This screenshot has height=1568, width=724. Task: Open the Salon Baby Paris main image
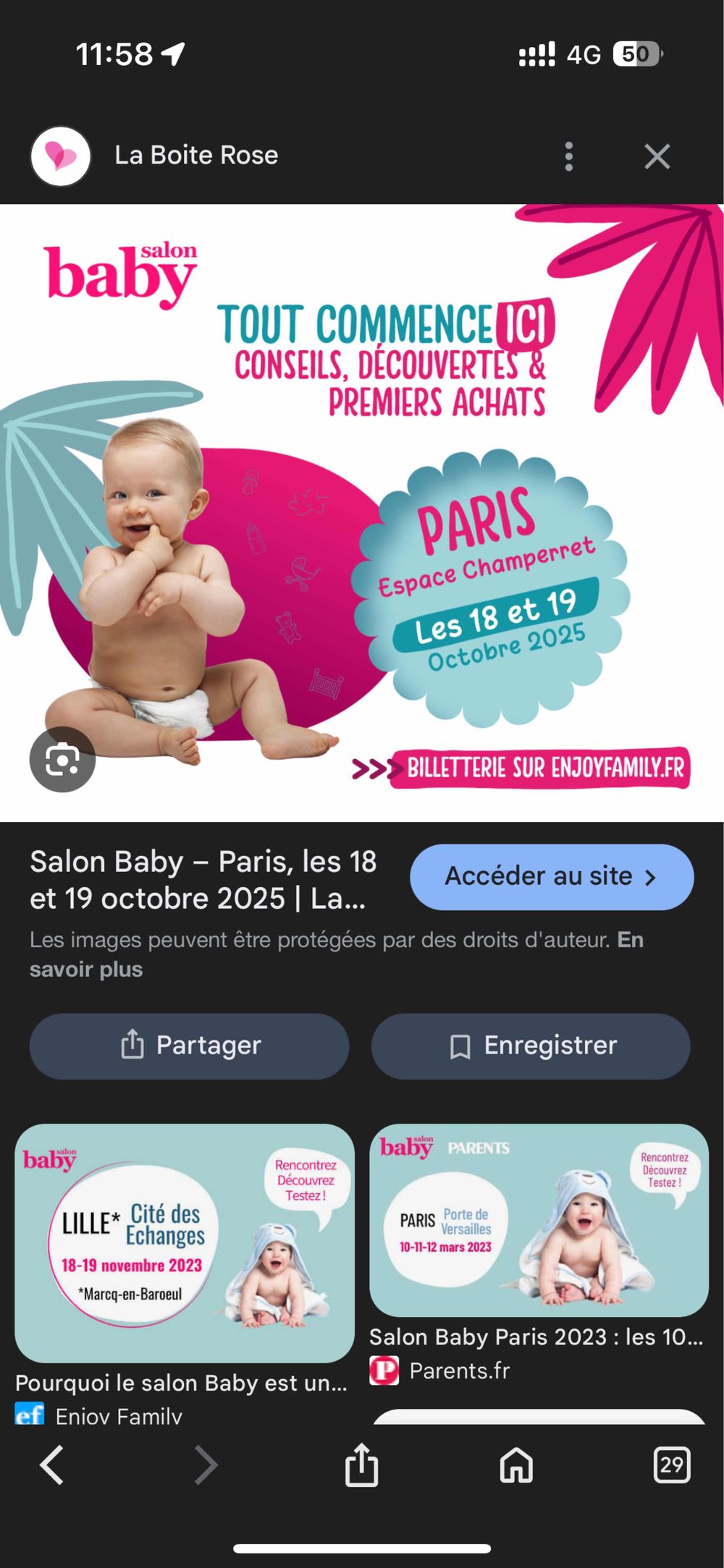[x=362, y=512]
